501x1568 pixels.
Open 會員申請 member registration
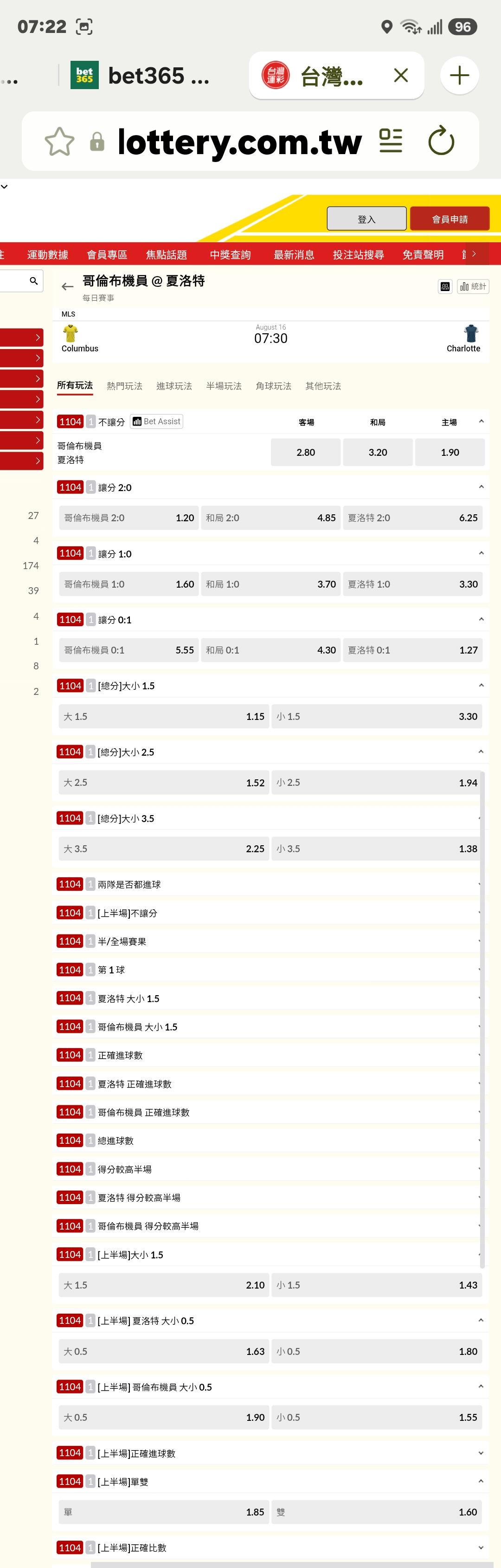(x=450, y=219)
